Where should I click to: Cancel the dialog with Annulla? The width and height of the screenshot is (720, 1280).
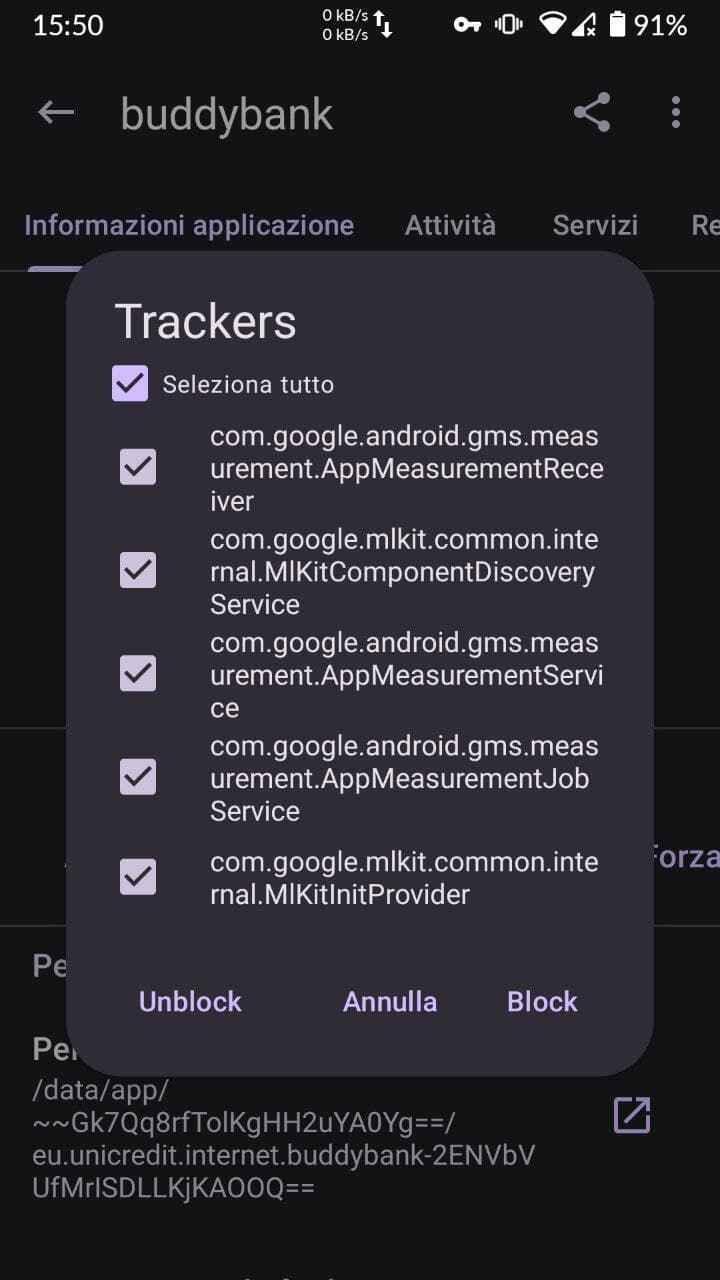pos(390,1001)
